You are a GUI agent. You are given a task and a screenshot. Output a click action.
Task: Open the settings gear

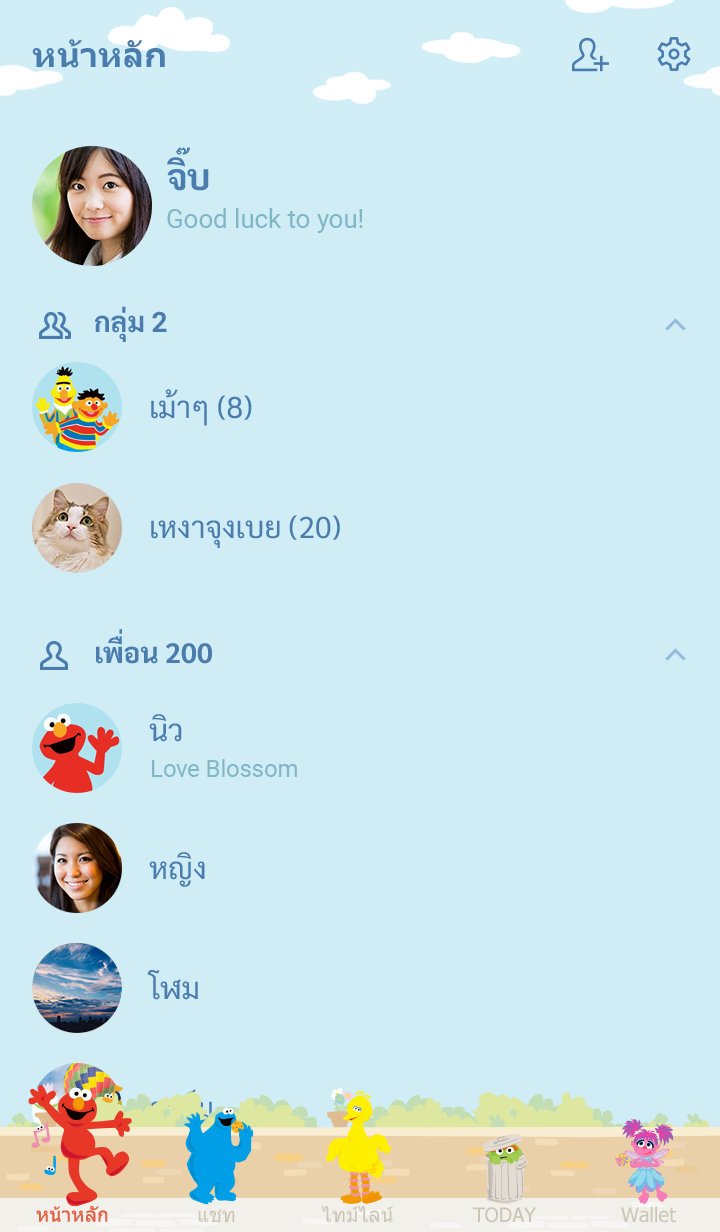[673, 55]
